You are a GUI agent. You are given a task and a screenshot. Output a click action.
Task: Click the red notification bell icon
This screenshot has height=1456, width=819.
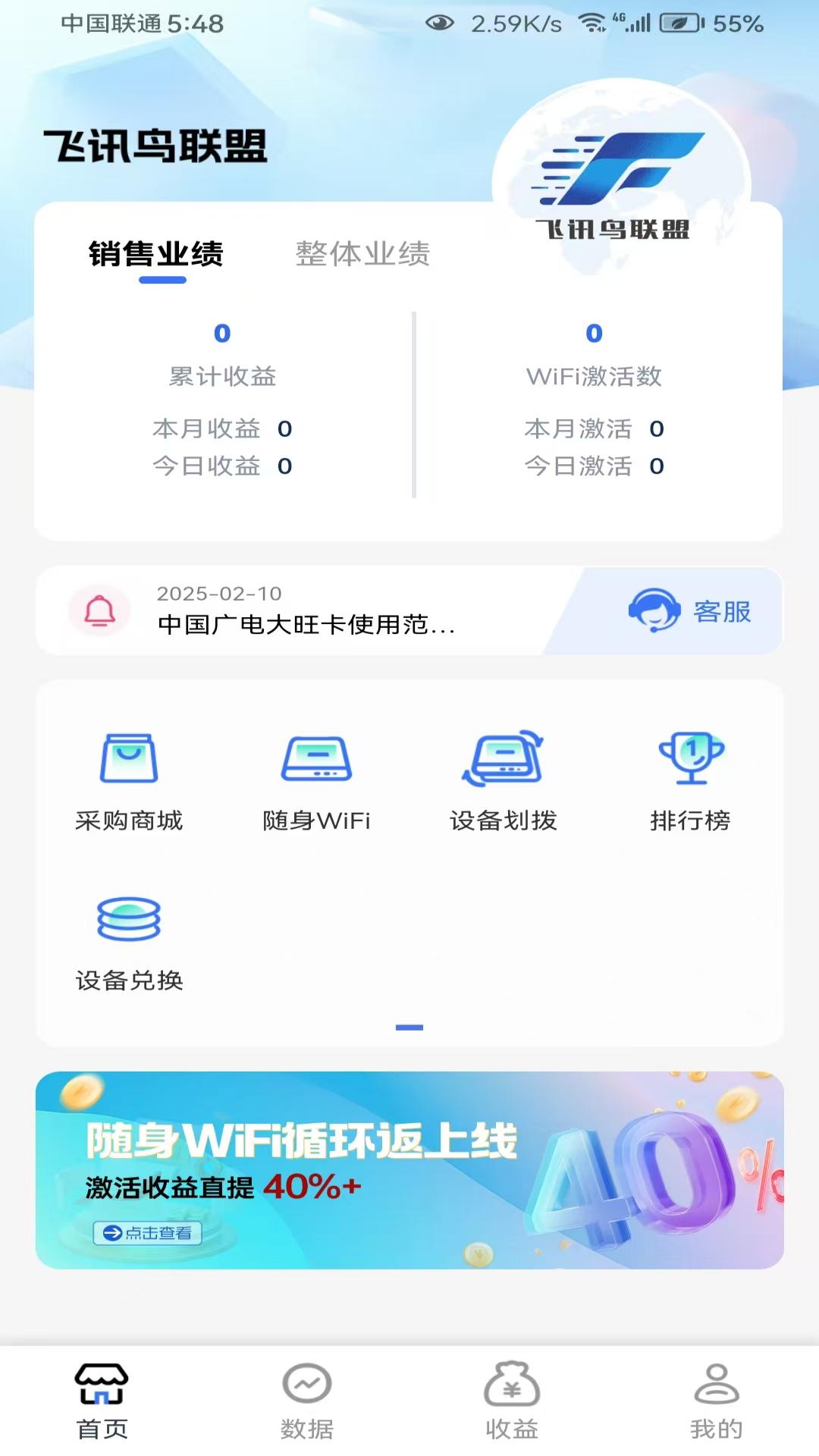click(x=99, y=612)
